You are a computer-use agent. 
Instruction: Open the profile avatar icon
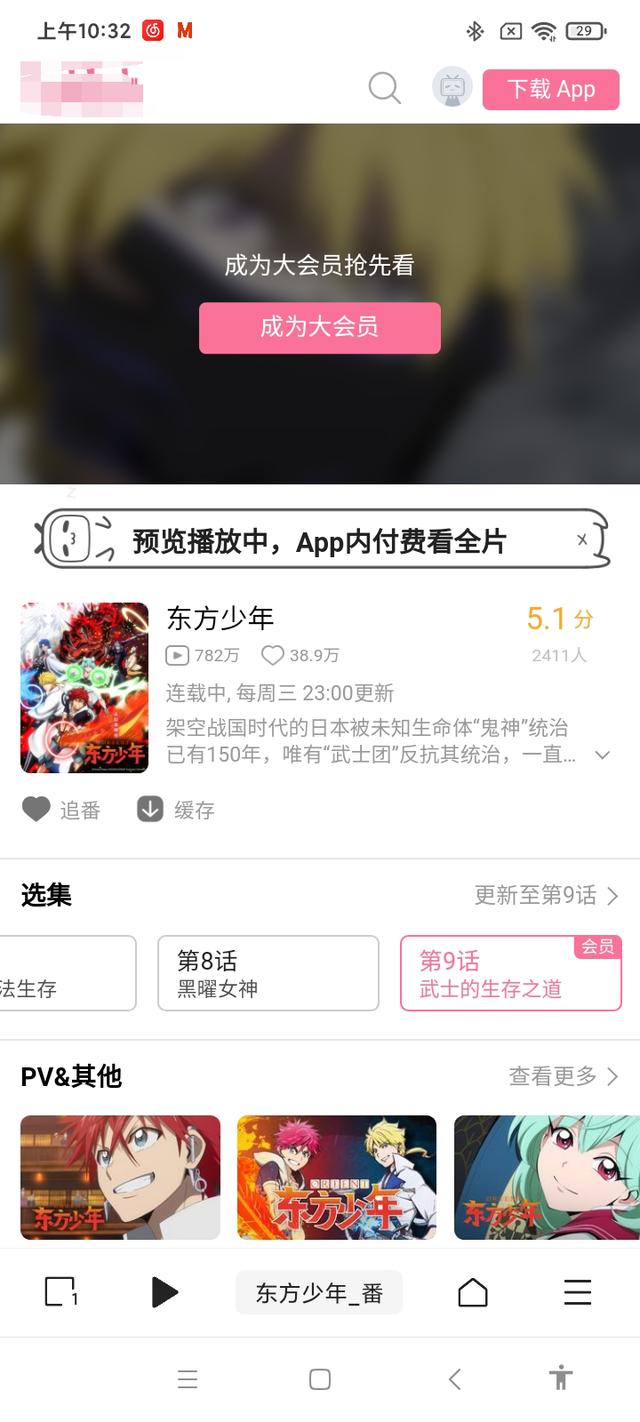tap(452, 88)
